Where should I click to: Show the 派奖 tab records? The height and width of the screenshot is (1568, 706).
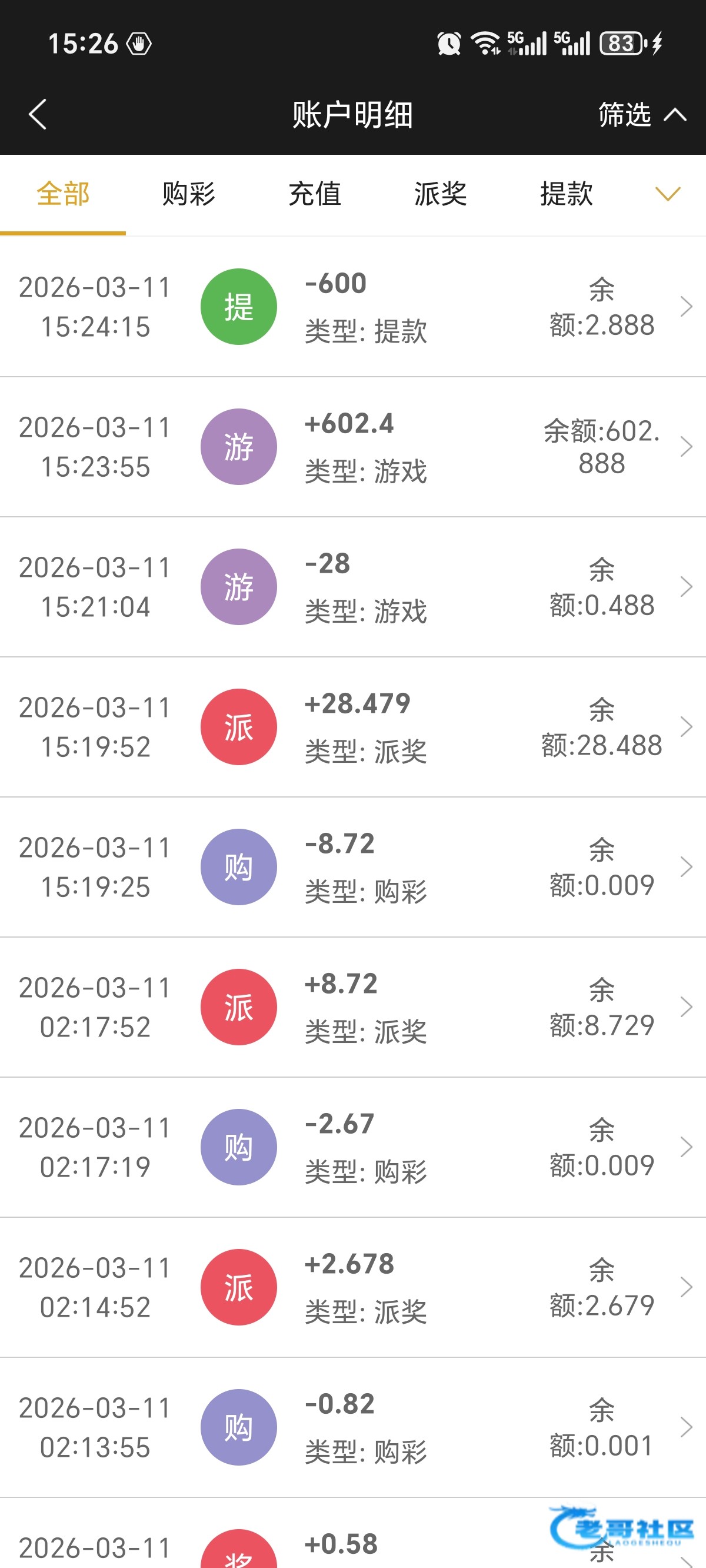click(441, 194)
